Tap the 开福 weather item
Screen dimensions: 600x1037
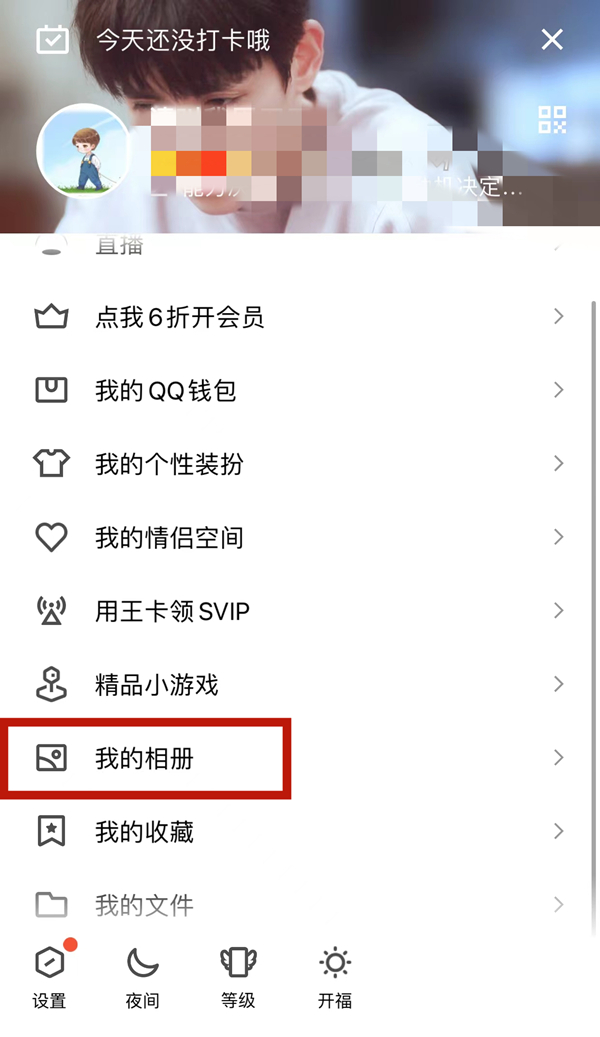[334, 976]
